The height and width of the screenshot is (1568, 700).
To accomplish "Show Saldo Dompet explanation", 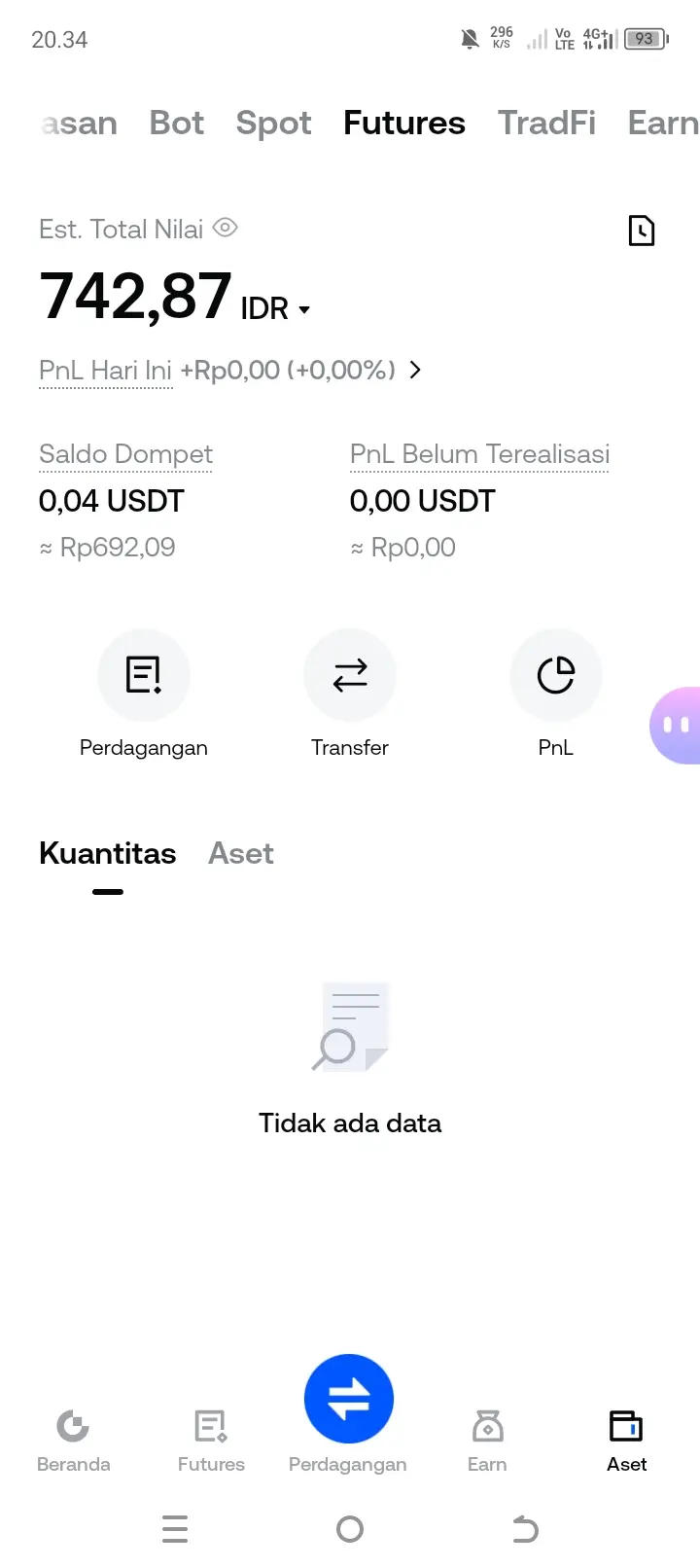I will tap(125, 454).
